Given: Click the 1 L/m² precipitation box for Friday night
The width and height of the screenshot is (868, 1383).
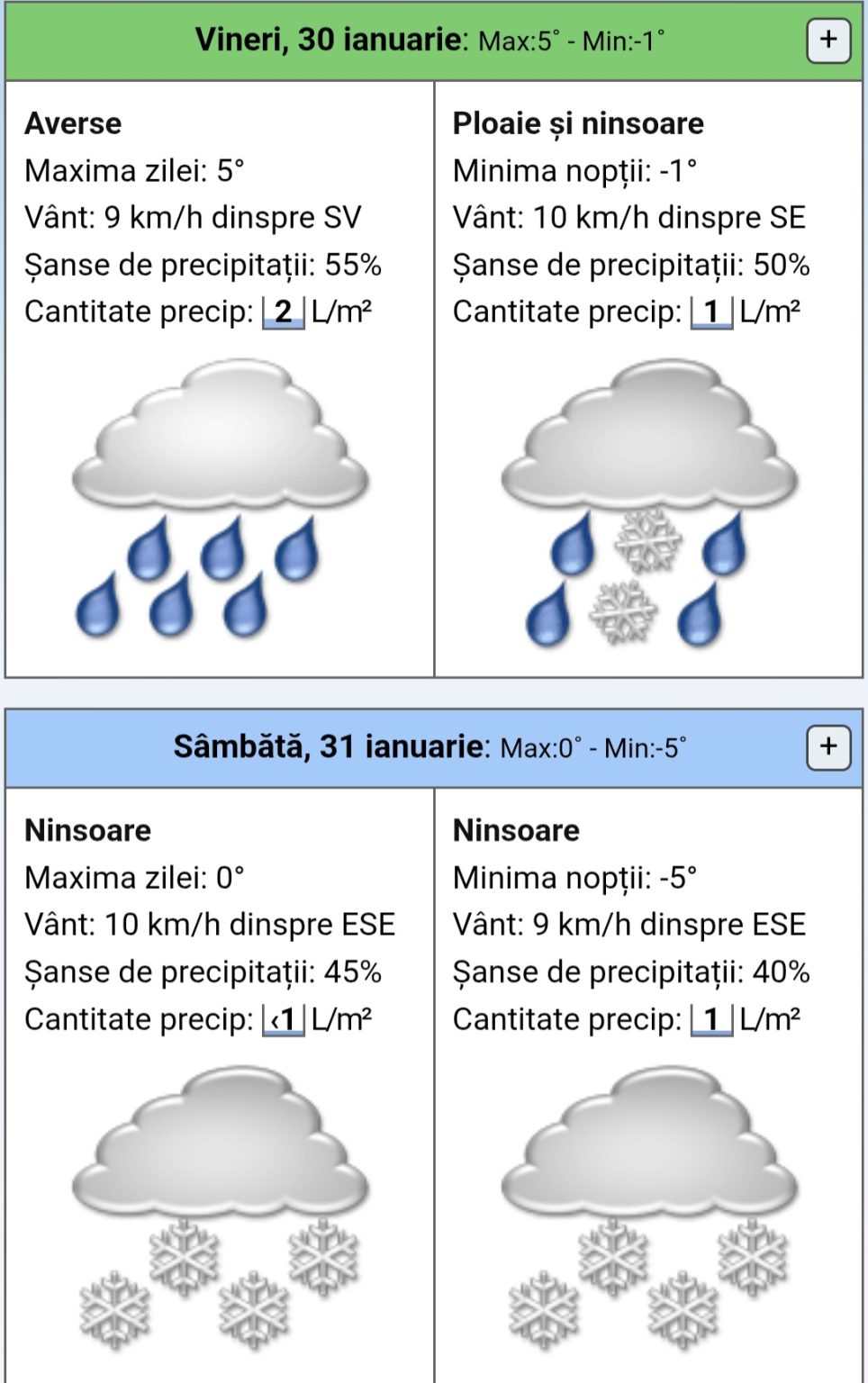Looking at the screenshot, I should tap(710, 312).
